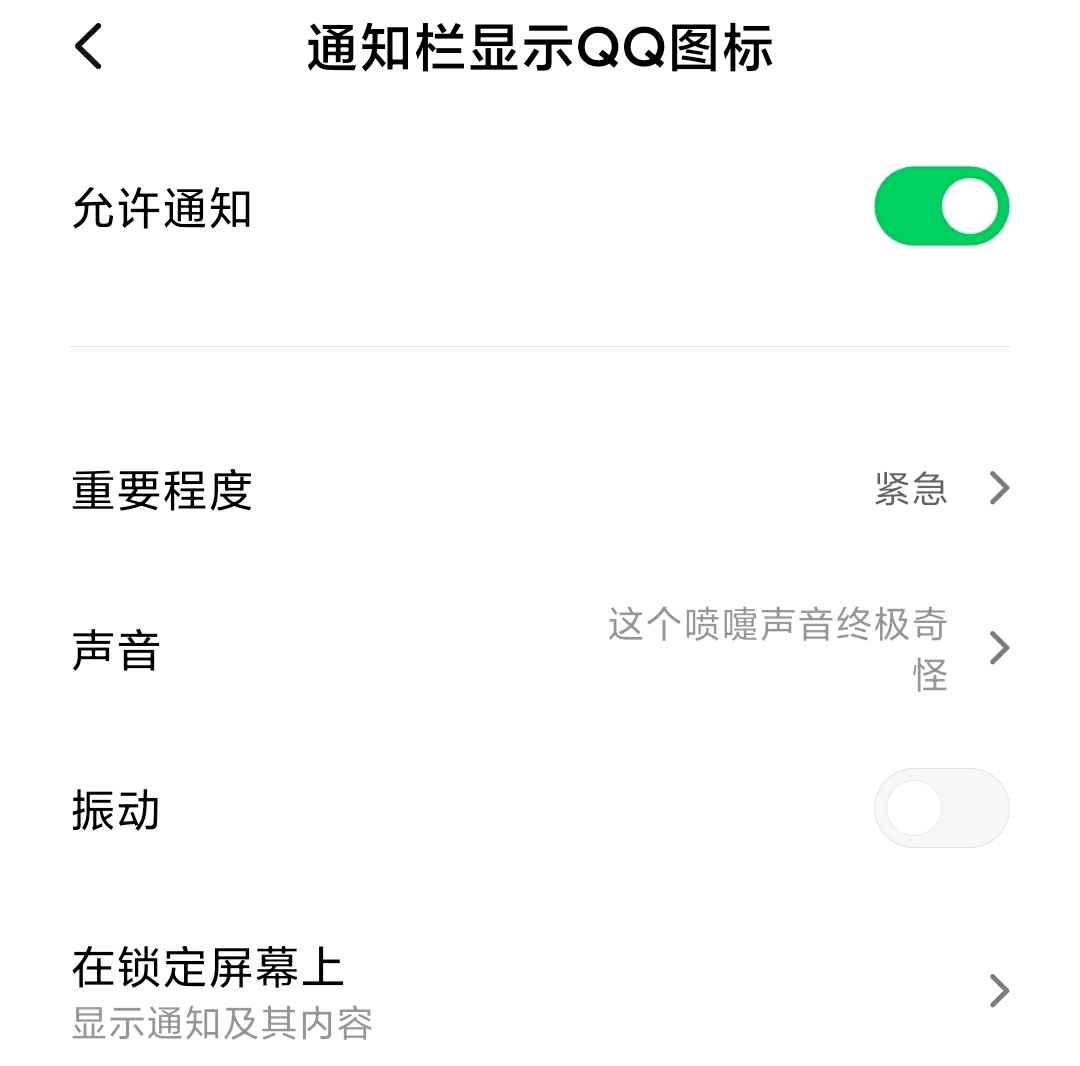Viewport: 1080px width, 1066px height.
Task: Enable the 振动 vibration switch
Action: (941, 808)
